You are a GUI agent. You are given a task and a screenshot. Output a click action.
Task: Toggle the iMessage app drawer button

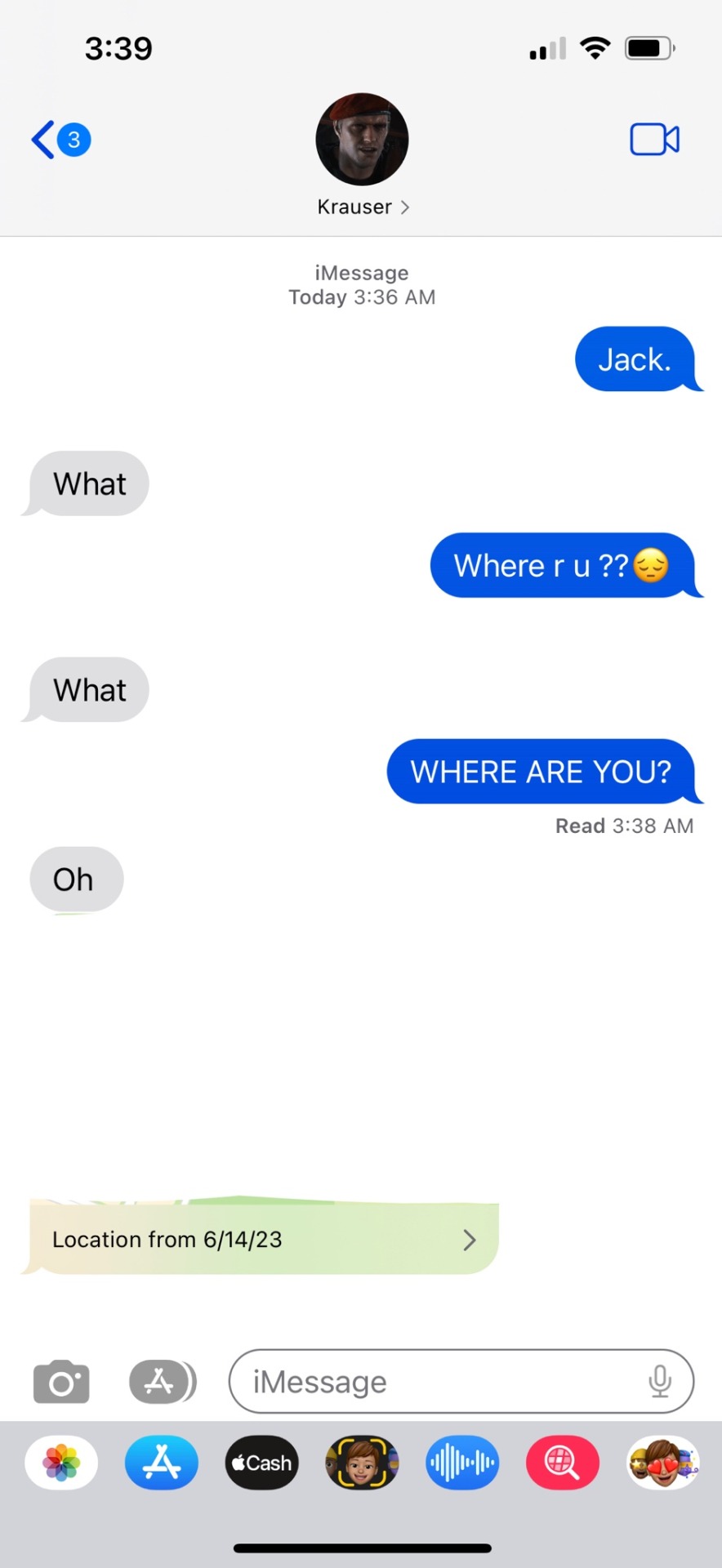(x=162, y=1382)
